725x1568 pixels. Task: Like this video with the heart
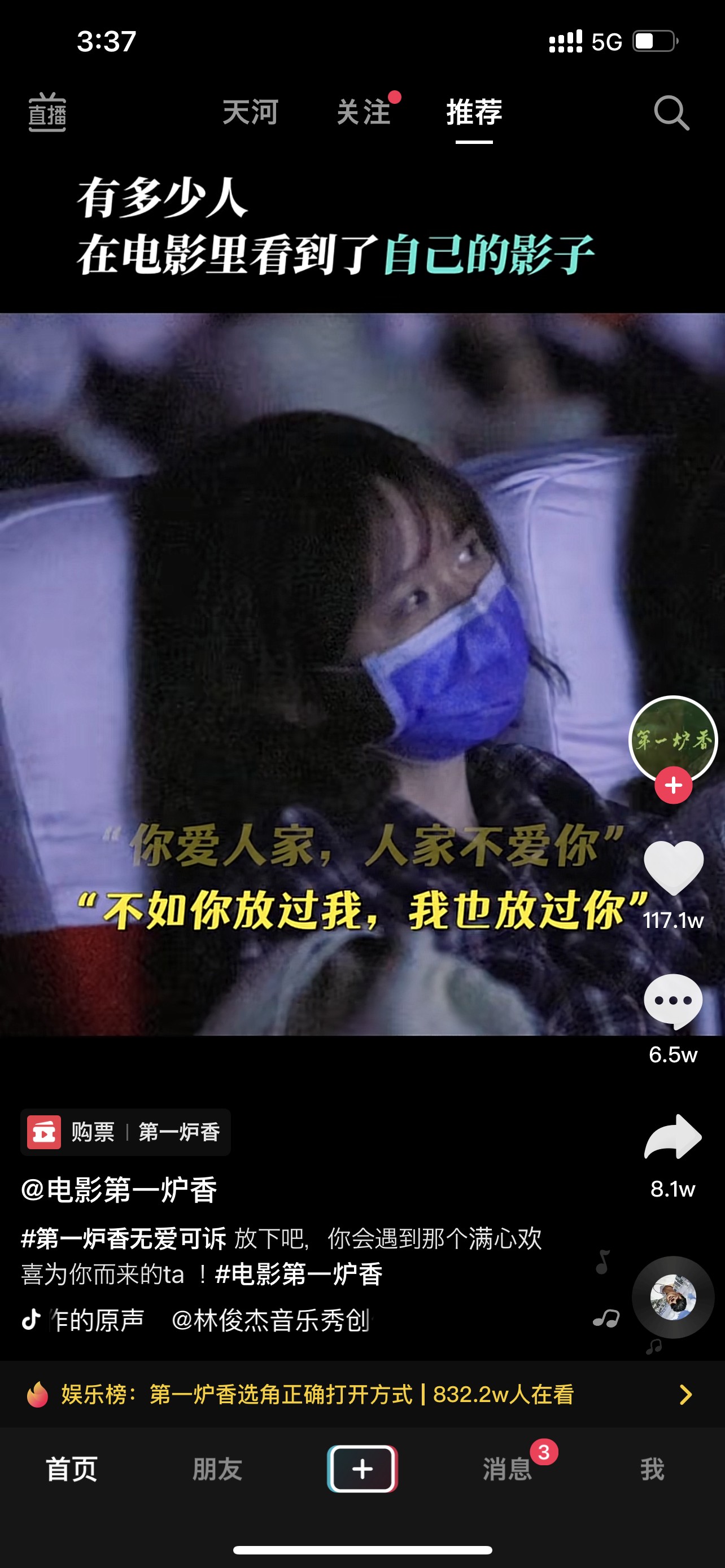pyautogui.click(x=673, y=868)
